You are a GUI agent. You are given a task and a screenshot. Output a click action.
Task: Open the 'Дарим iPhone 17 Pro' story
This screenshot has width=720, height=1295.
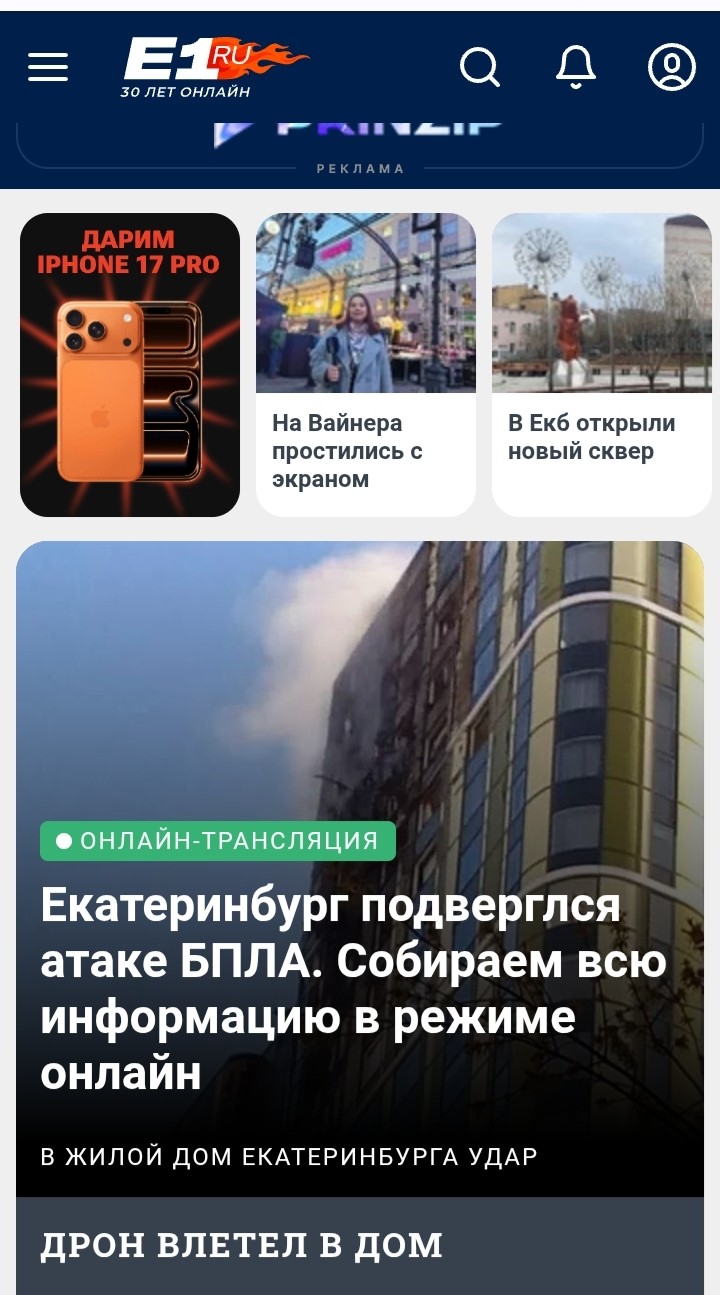click(x=130, y=365)
